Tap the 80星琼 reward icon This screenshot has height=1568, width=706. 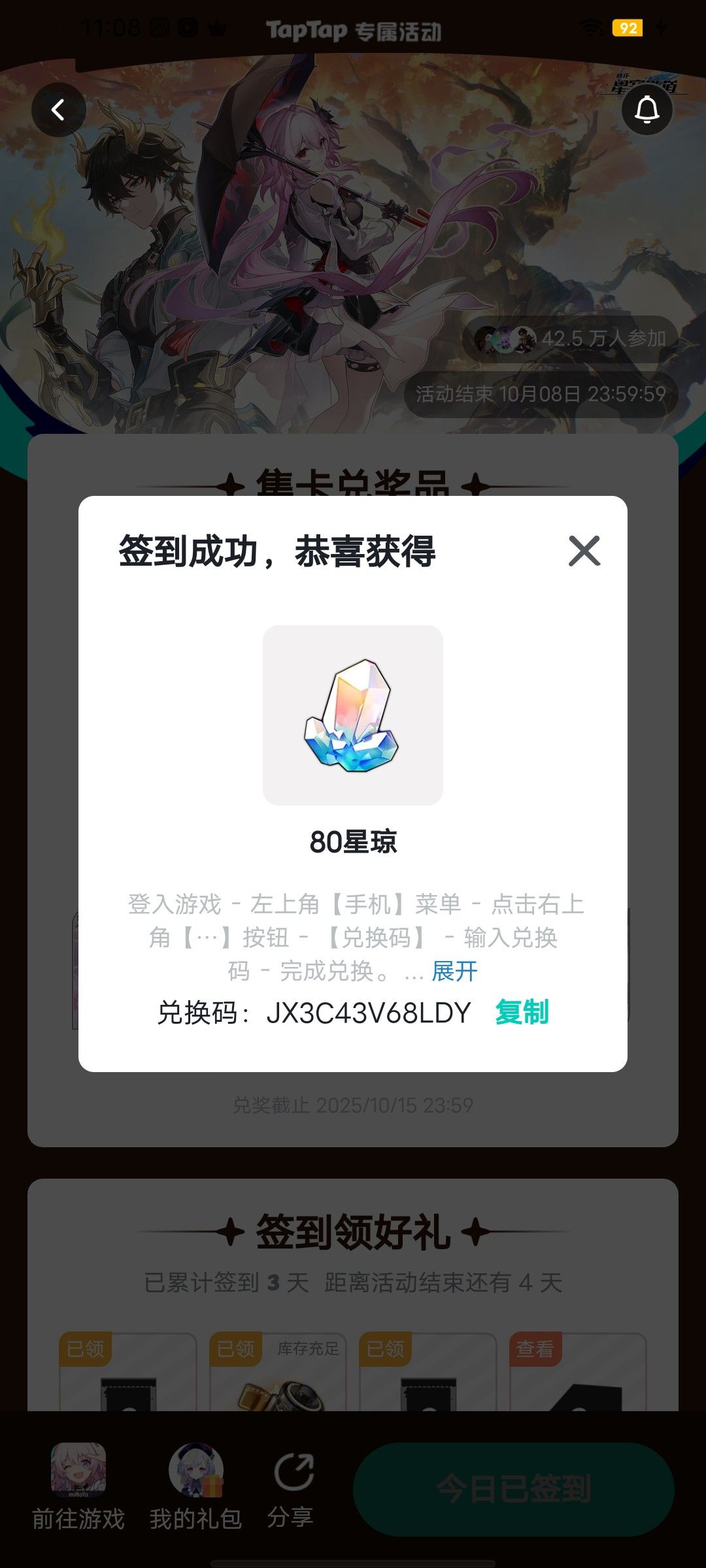(x=353, y=715)
